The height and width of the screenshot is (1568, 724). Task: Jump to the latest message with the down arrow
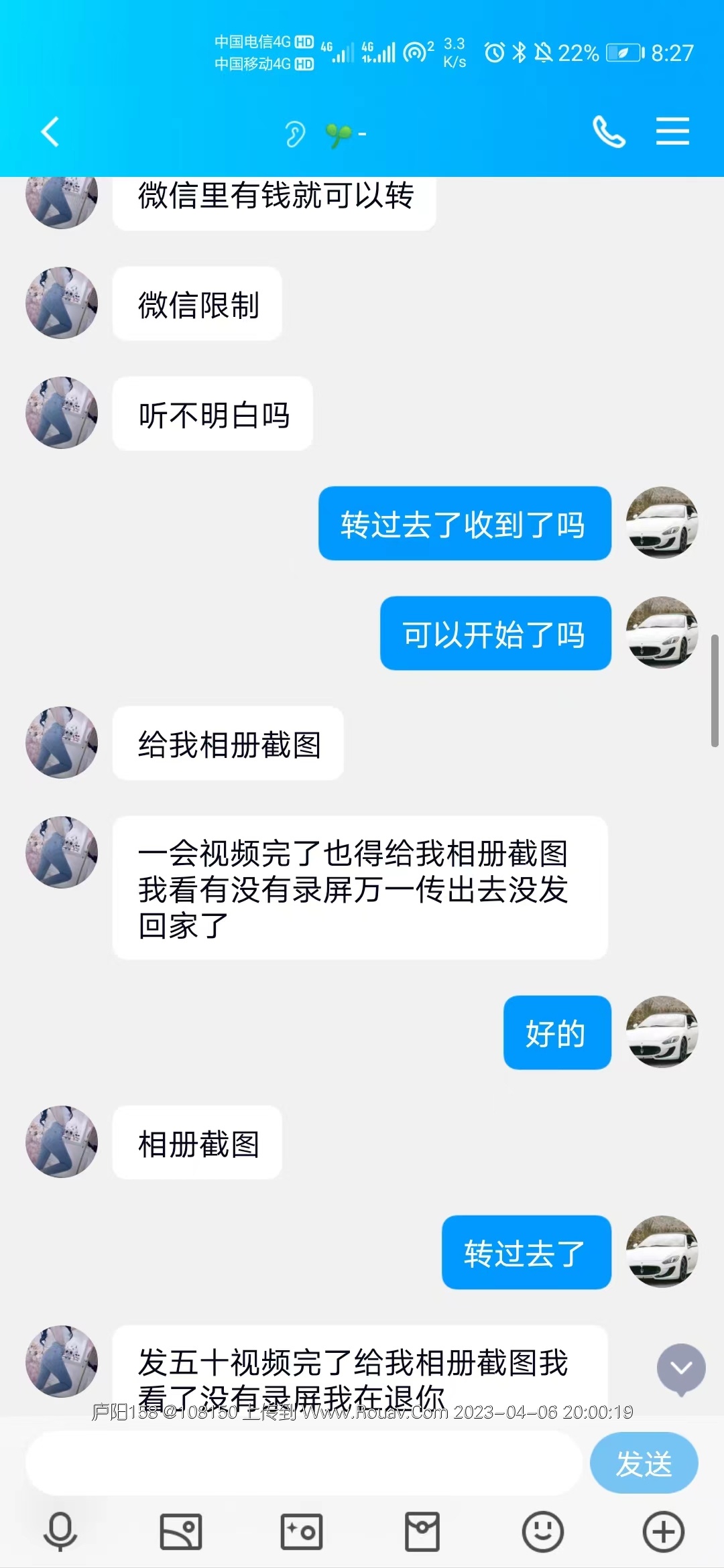click(681, 1368)
